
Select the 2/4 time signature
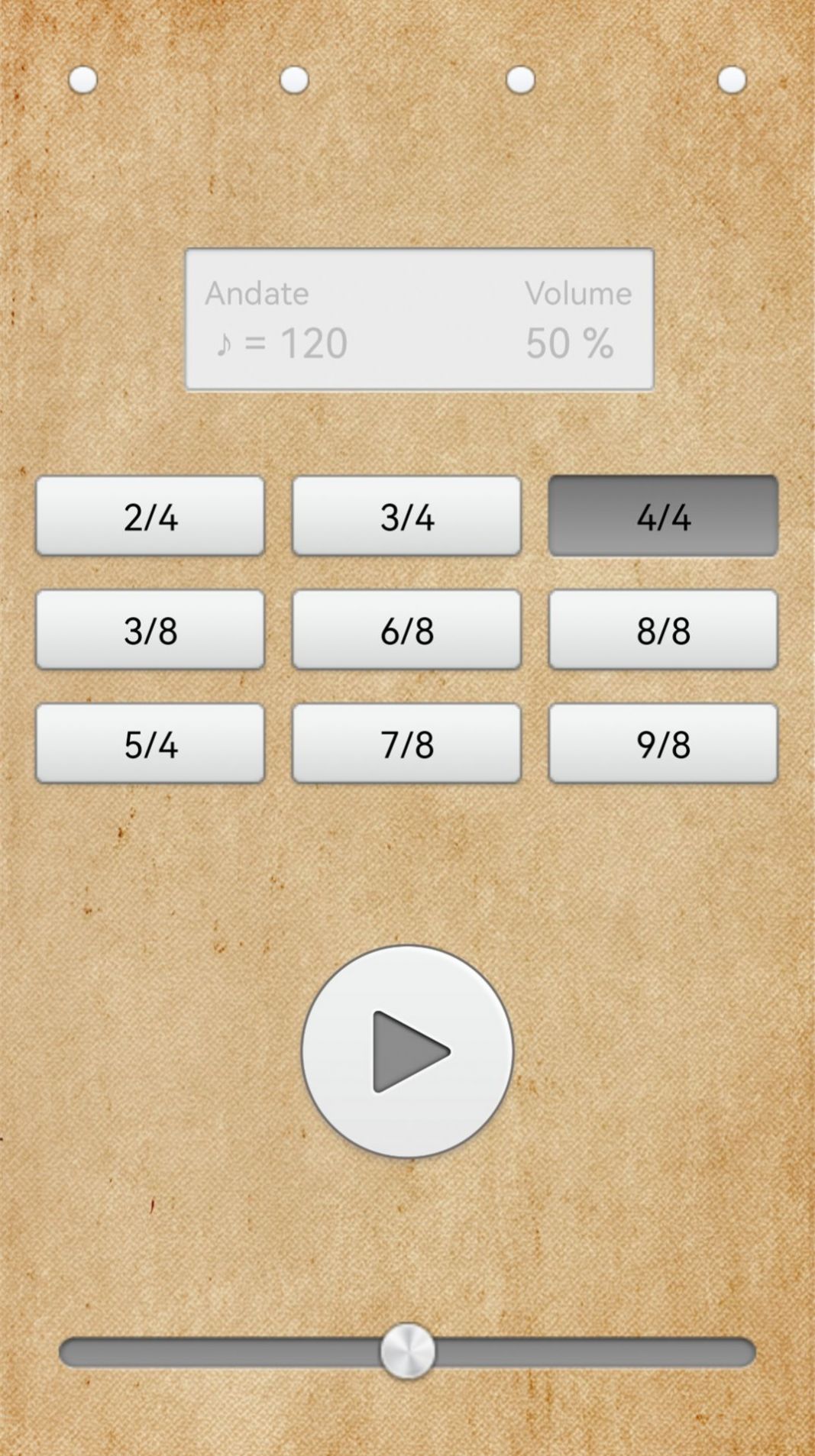(150, 515)
